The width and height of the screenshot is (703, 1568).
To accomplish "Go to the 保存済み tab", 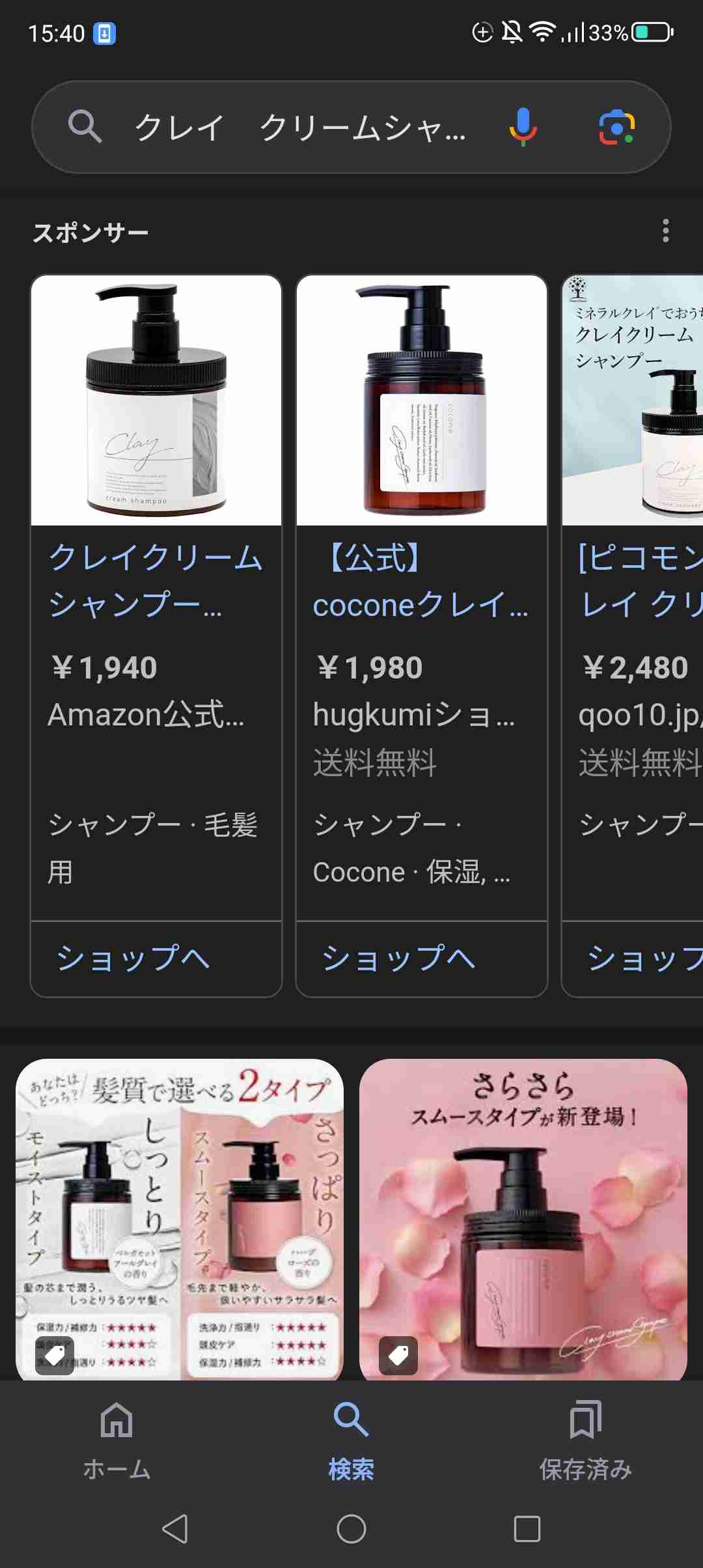I will 585,1439.
